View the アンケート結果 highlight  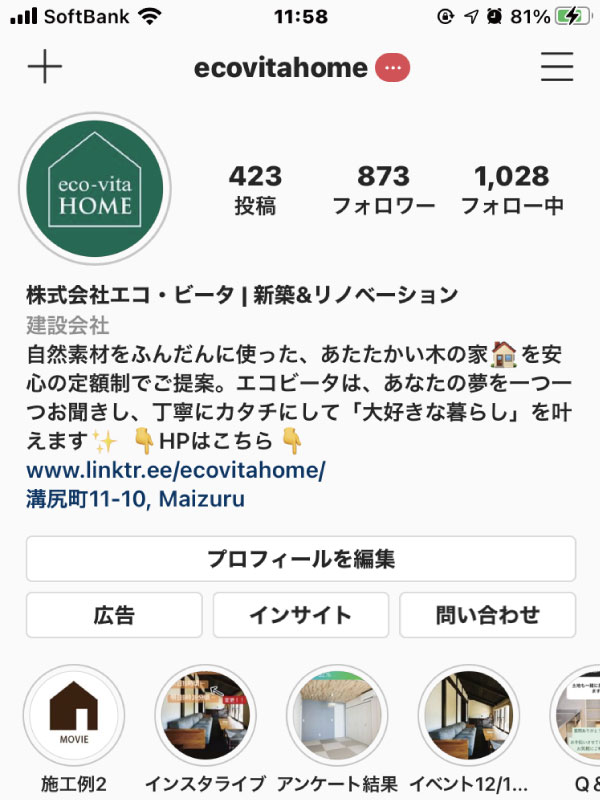(337, 716)
